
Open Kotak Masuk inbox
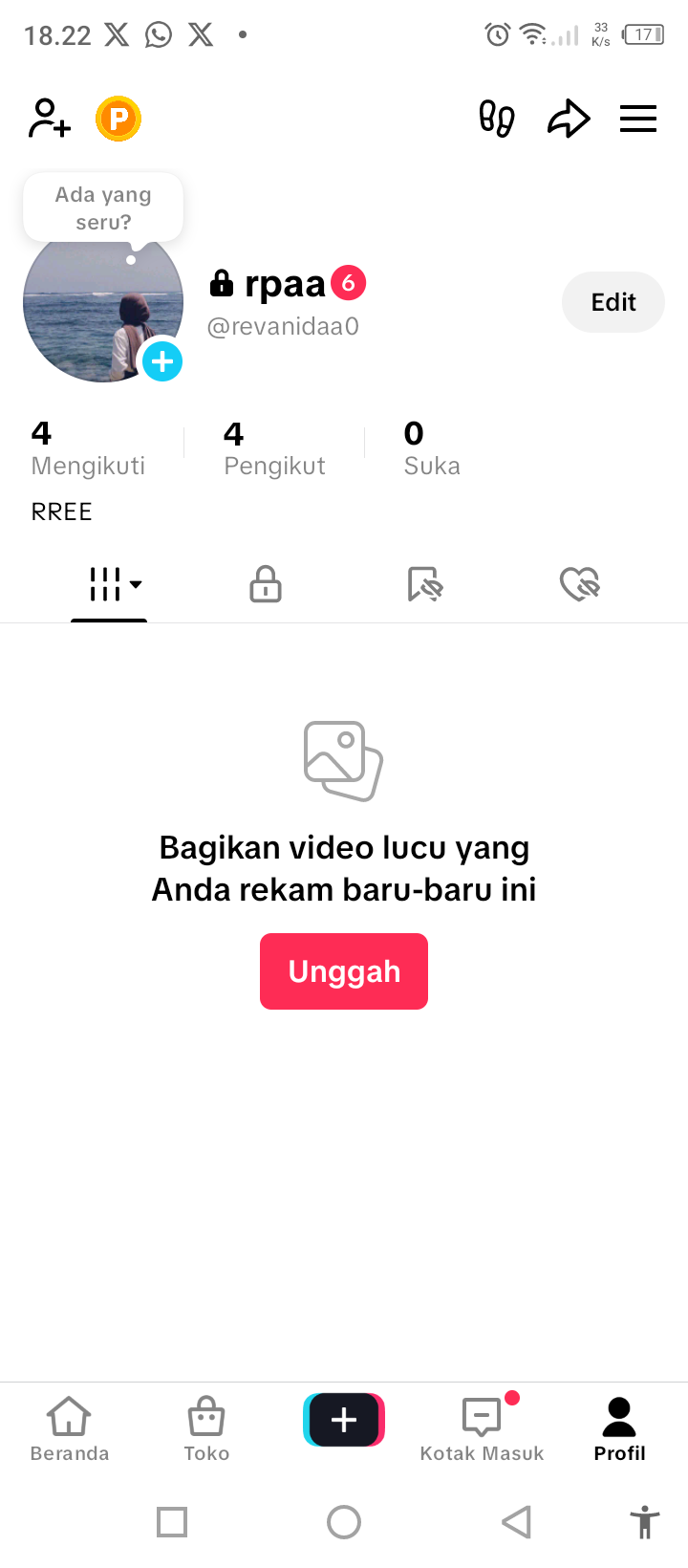482,1428
